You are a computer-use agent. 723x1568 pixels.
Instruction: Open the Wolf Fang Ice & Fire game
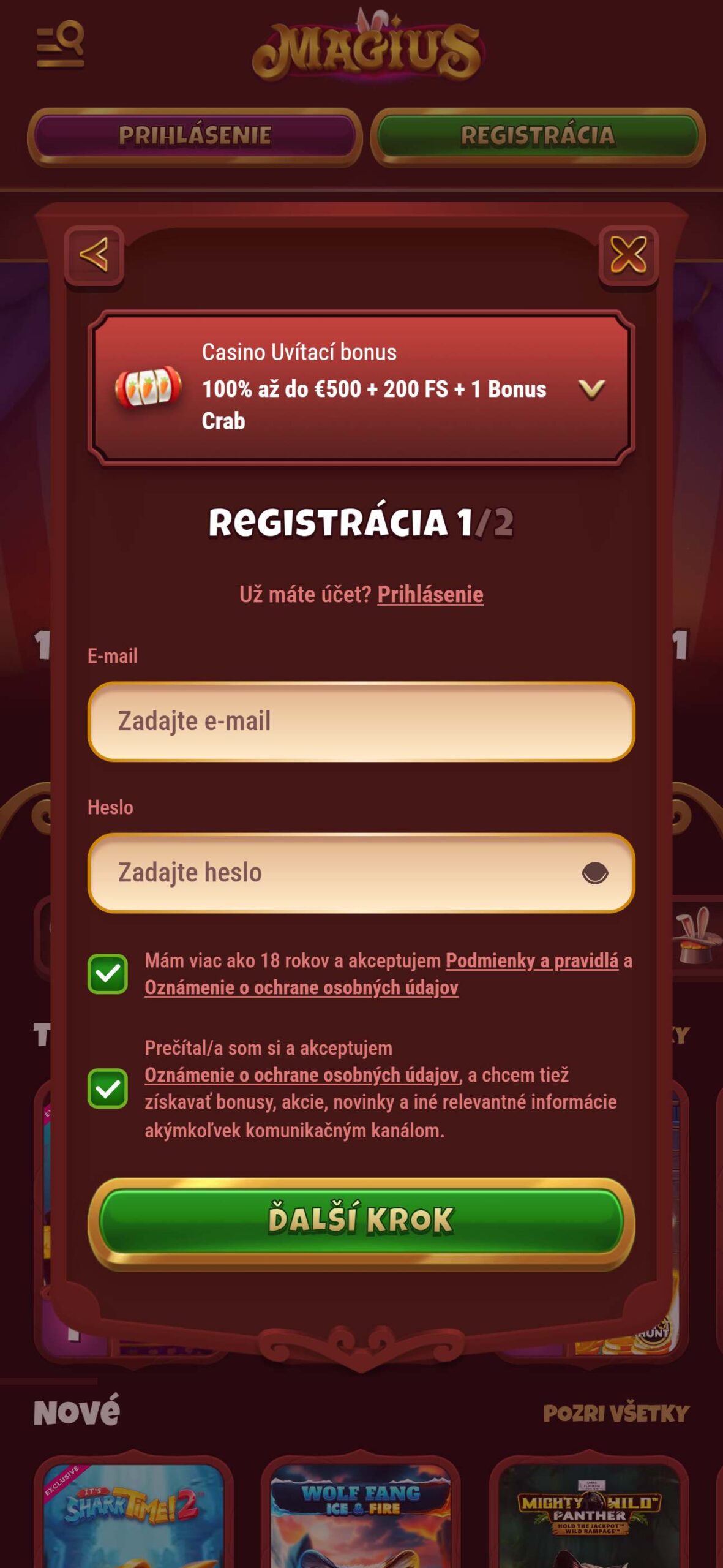361,1513
